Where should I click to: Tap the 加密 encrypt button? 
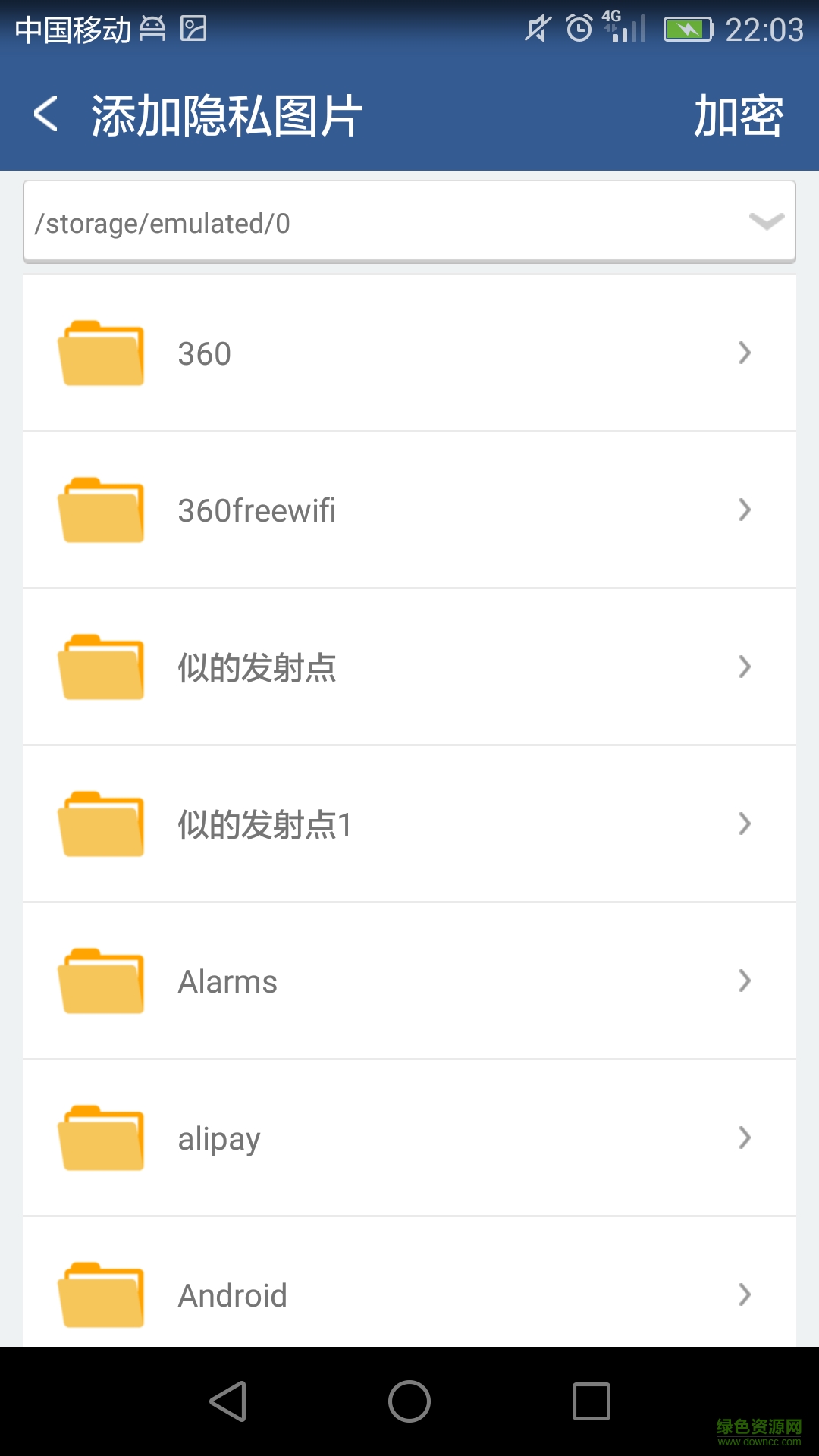click(736, 115)
